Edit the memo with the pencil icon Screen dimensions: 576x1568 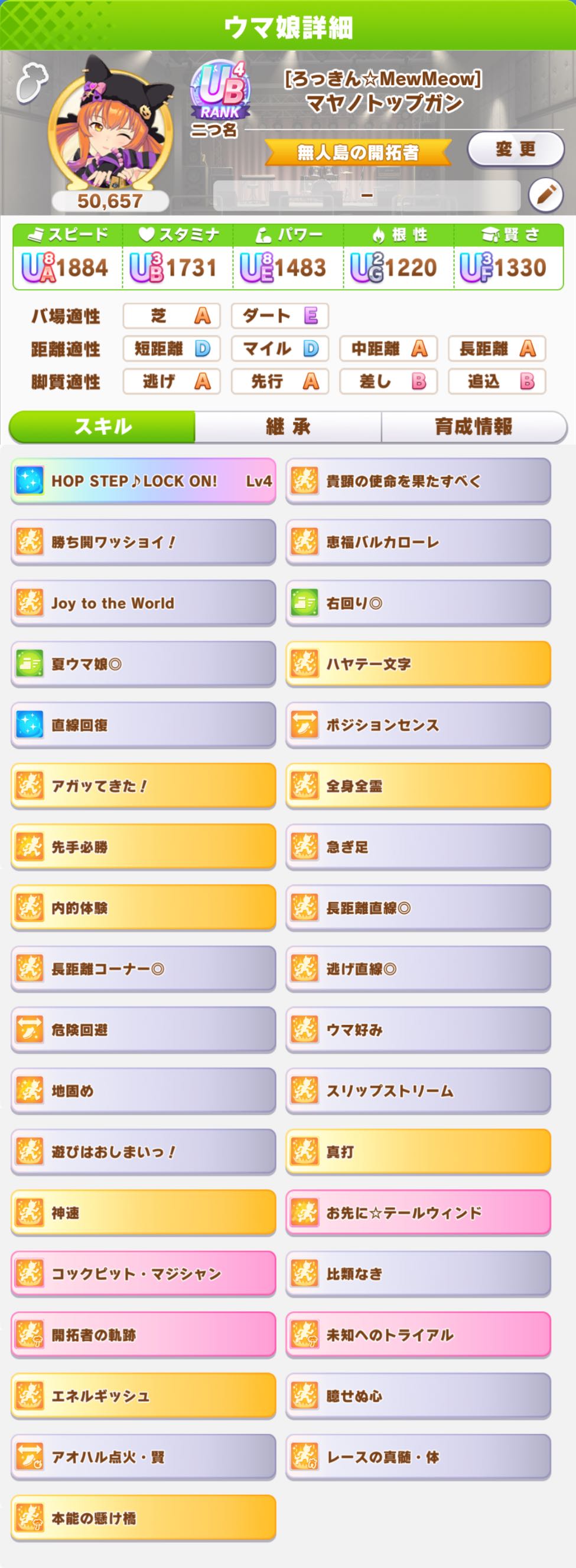(x=545, y=195)
